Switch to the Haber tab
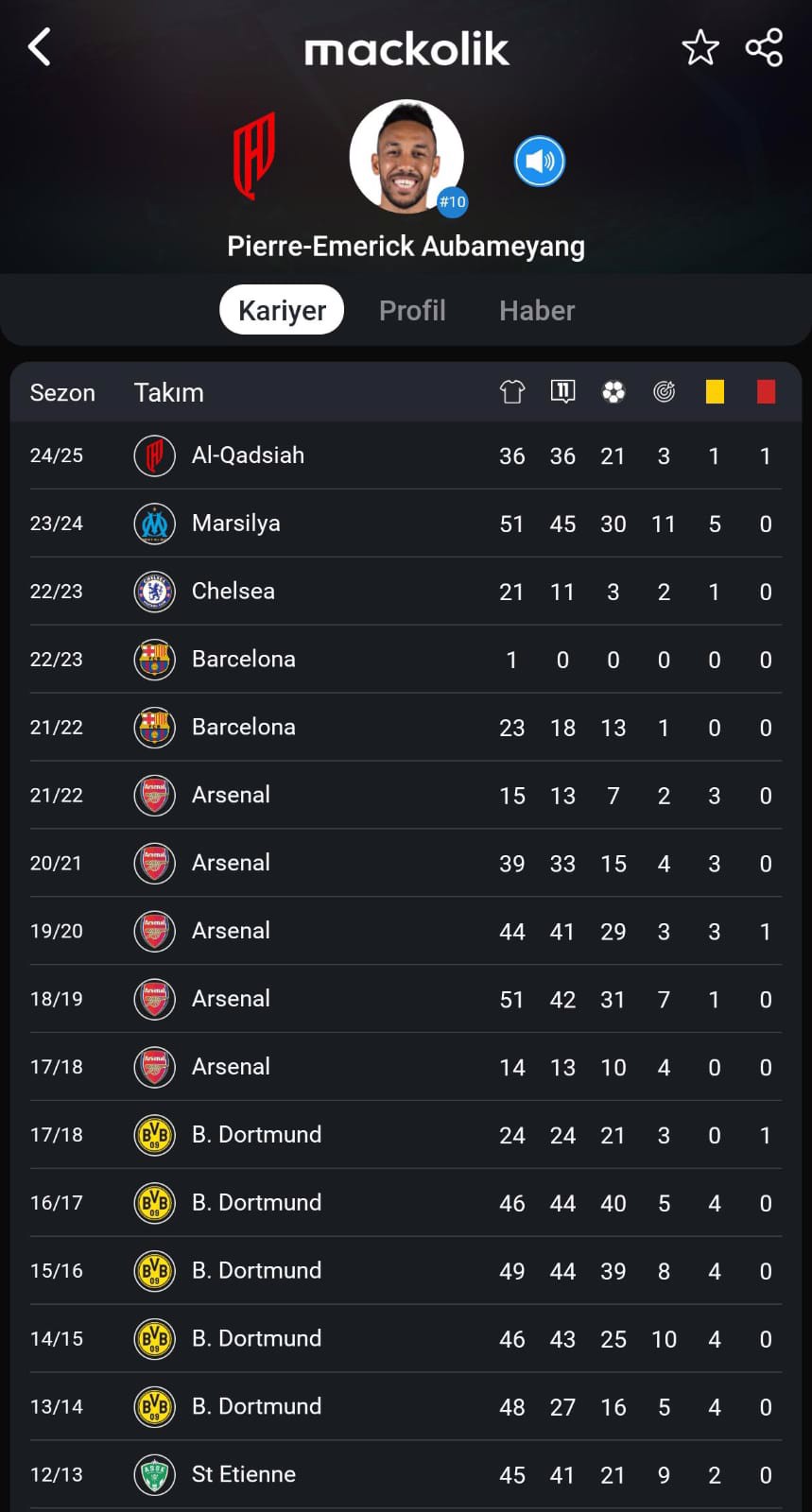812x1512 pixels. pos(537,310)
